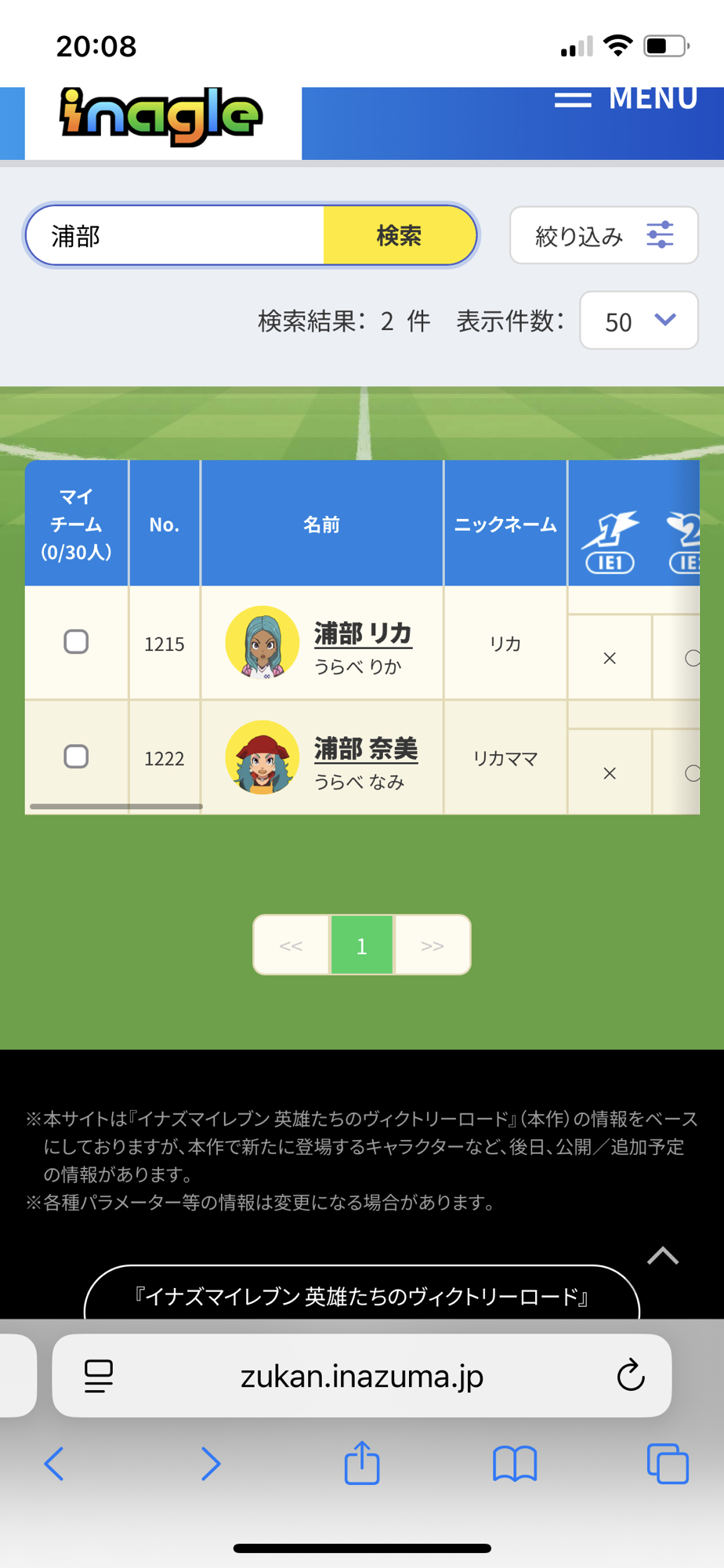This screenshot has height=1568, width=724.
Task: Check the my-team box for 浦部 リカ
Action: click(x=76, y=642)
